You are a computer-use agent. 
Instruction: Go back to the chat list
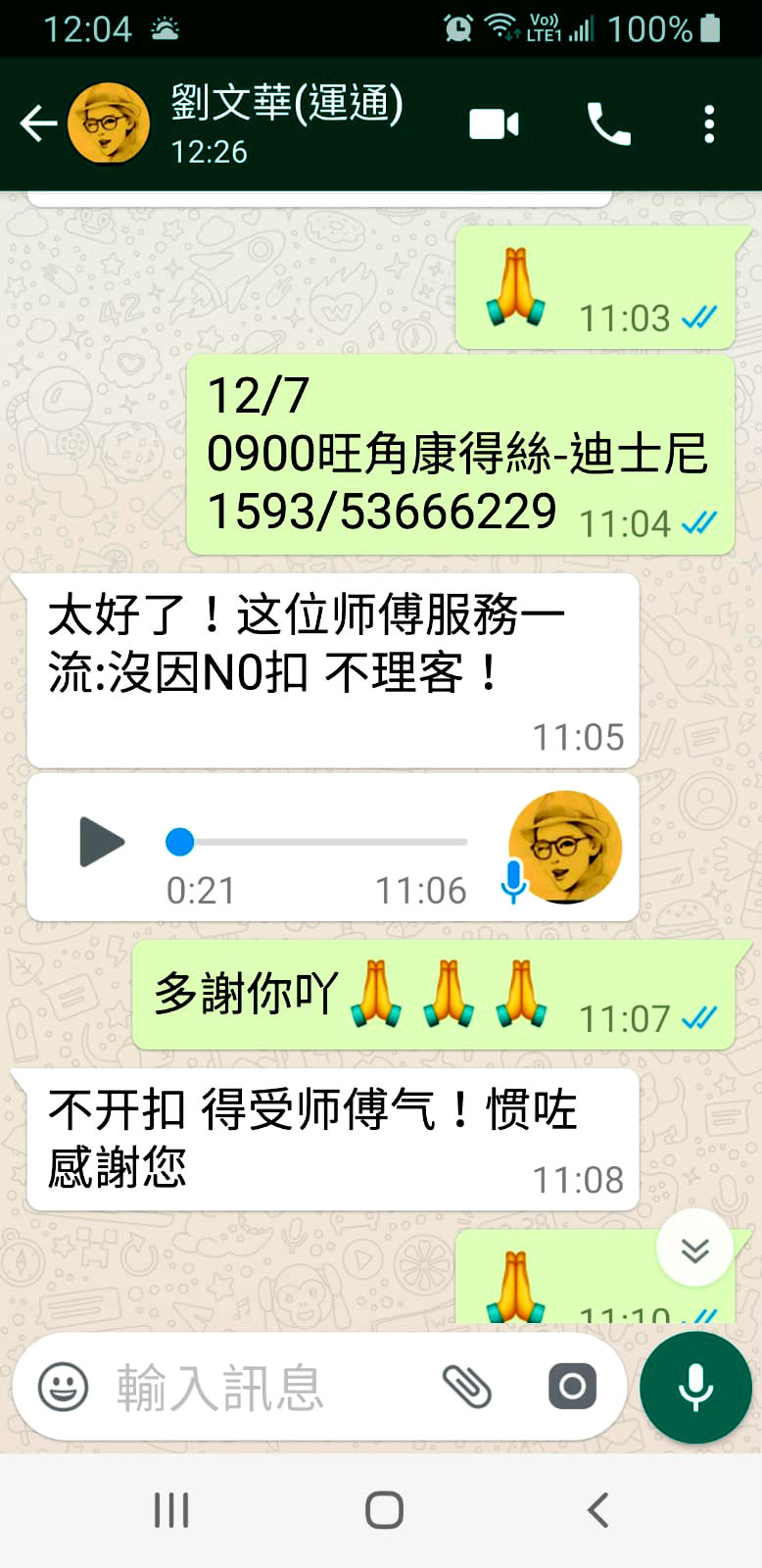pos(39,124)
